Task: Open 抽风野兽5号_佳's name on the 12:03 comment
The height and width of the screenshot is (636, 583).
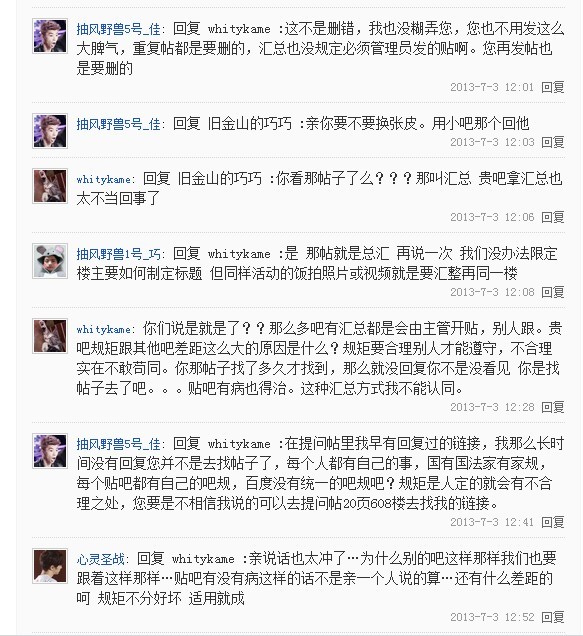Action: point(118,124)
